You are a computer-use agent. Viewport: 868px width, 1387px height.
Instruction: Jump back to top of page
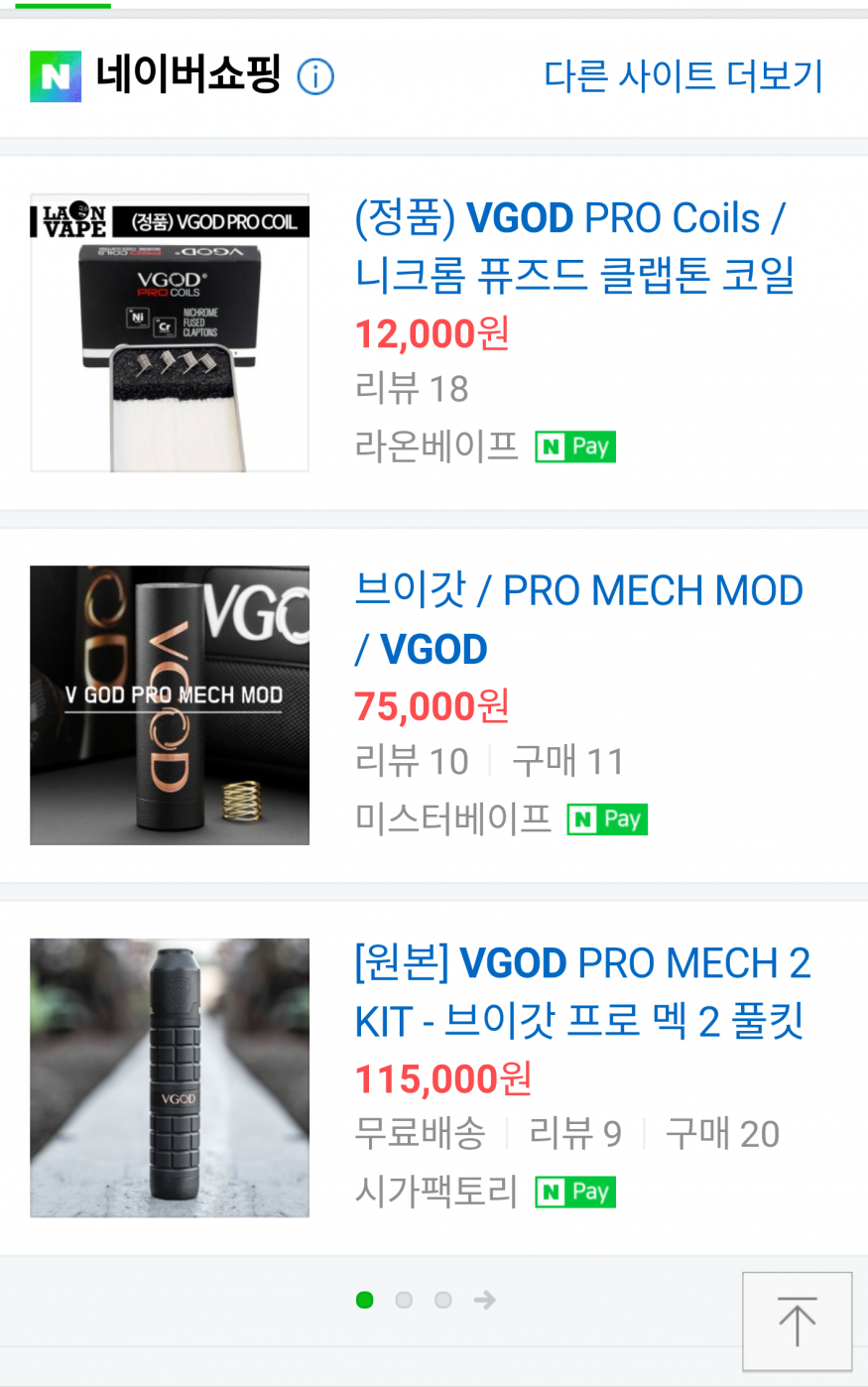(797, 1322)
